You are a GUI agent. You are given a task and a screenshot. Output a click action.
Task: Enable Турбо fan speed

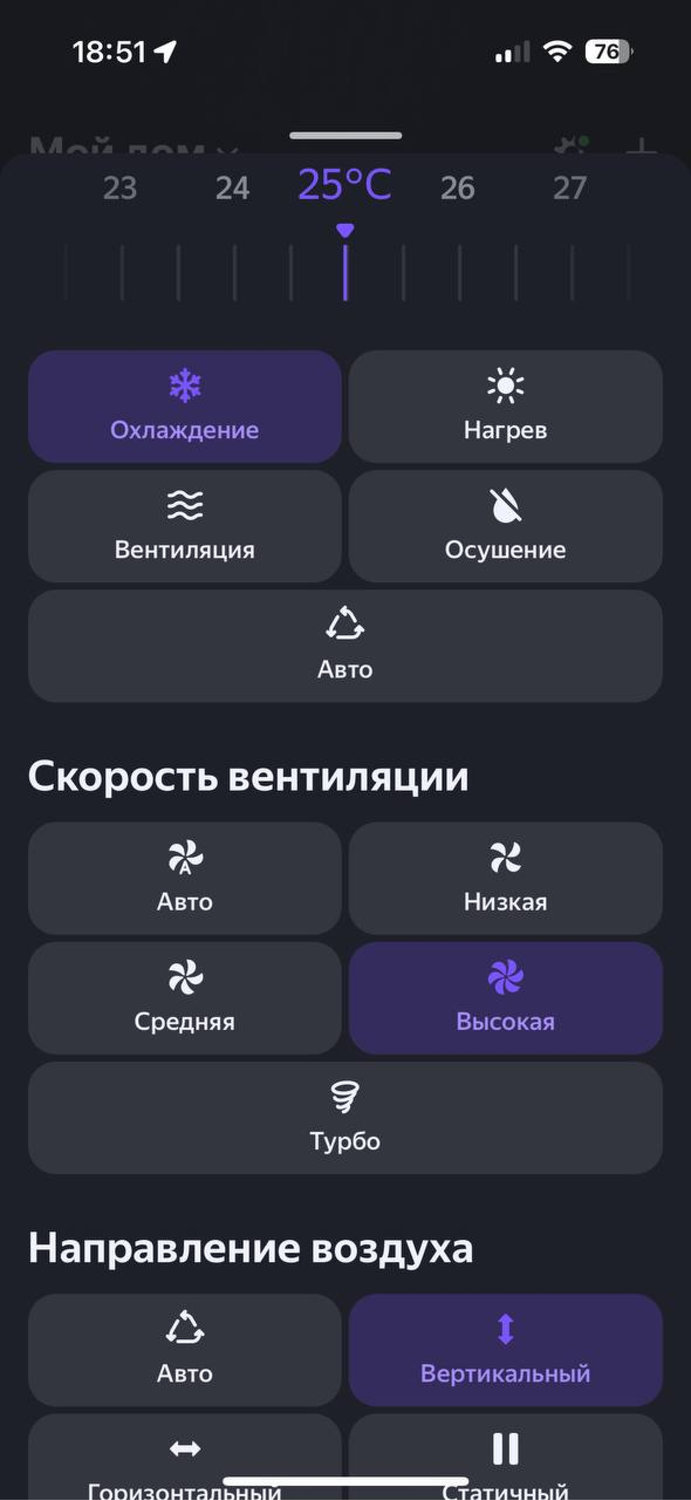[345, 1118]
